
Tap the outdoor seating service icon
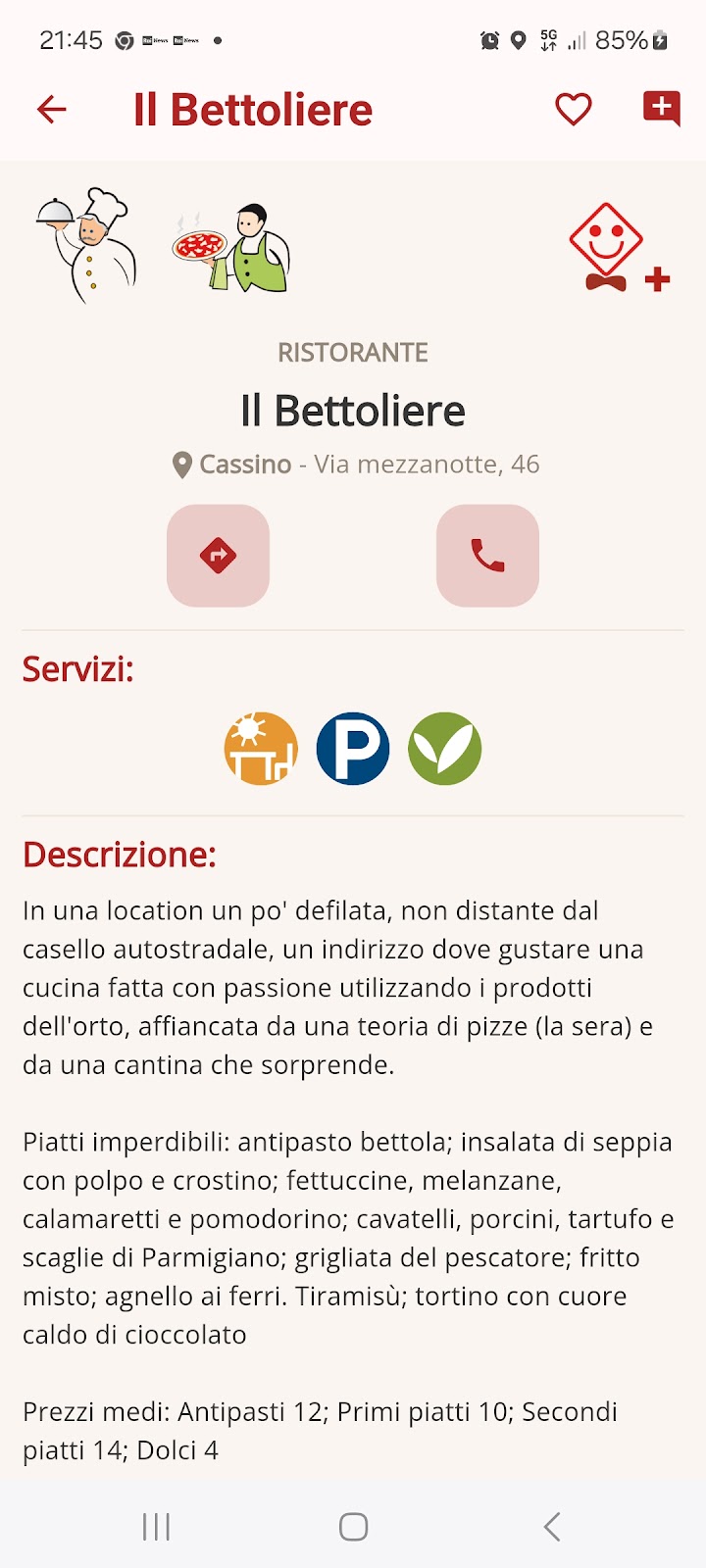point(261,749)
